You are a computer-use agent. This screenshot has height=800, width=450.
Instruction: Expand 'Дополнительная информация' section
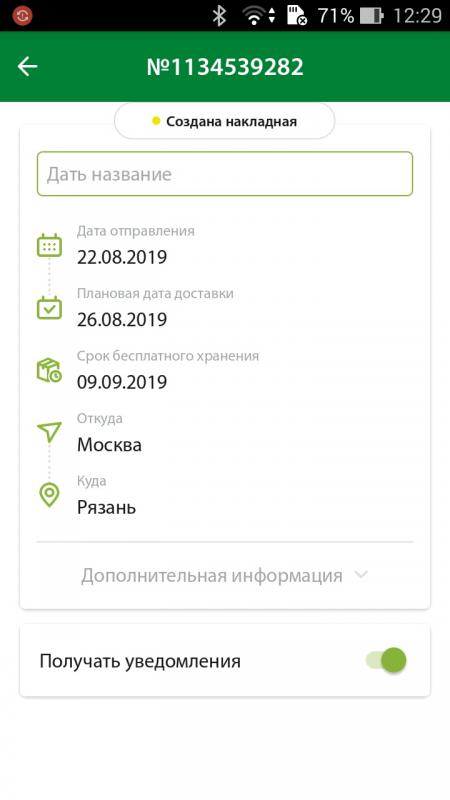(224, 575)
